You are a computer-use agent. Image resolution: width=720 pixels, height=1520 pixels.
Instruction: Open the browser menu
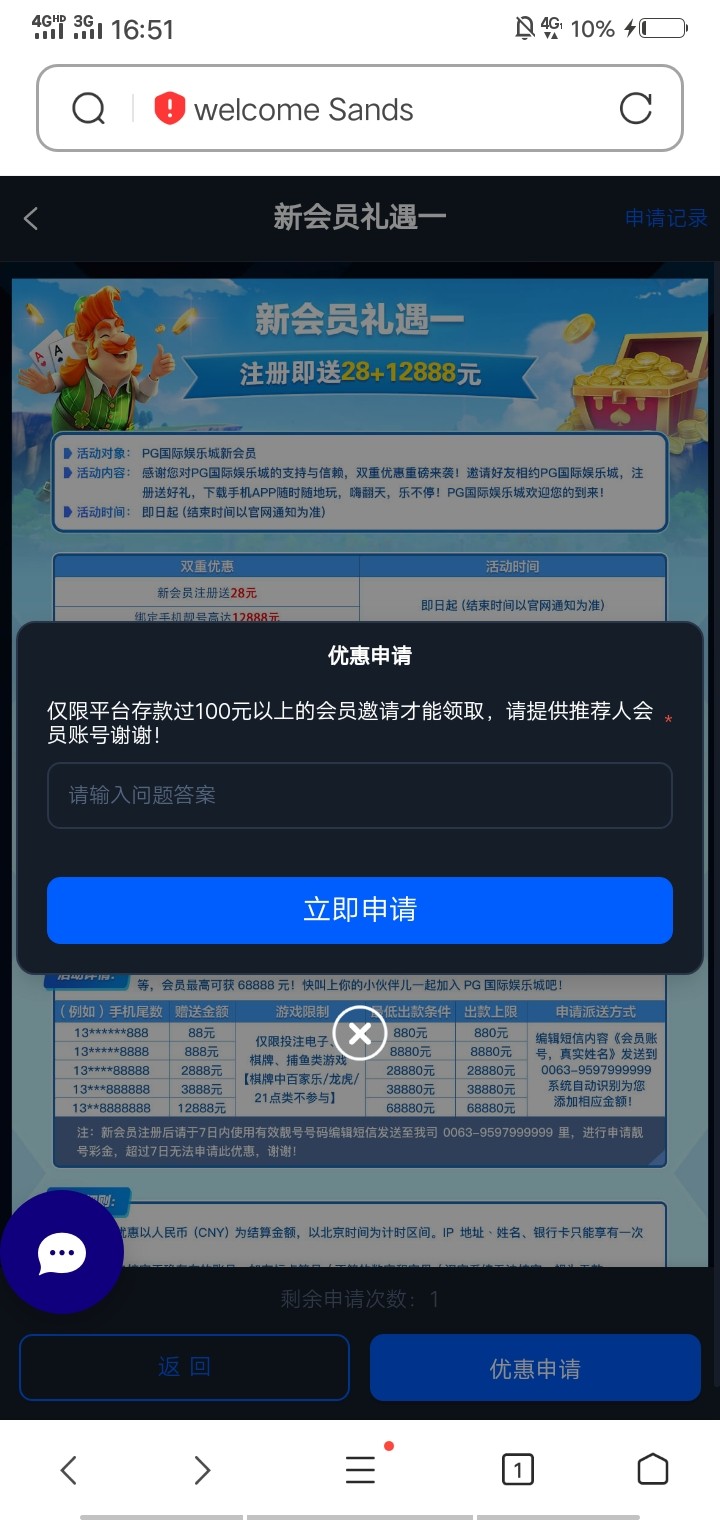(360, 1469)
